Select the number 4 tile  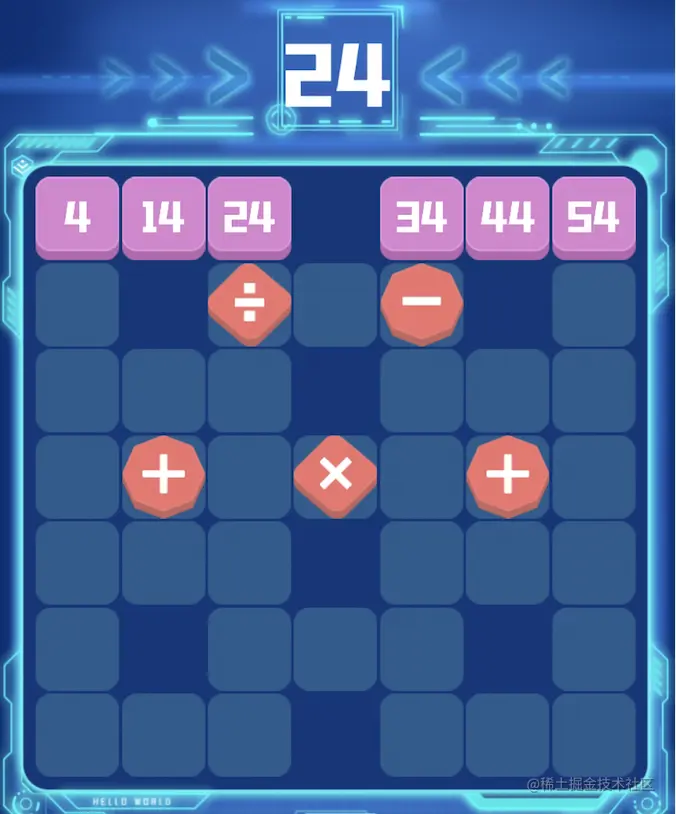click(x=77, y=216)
